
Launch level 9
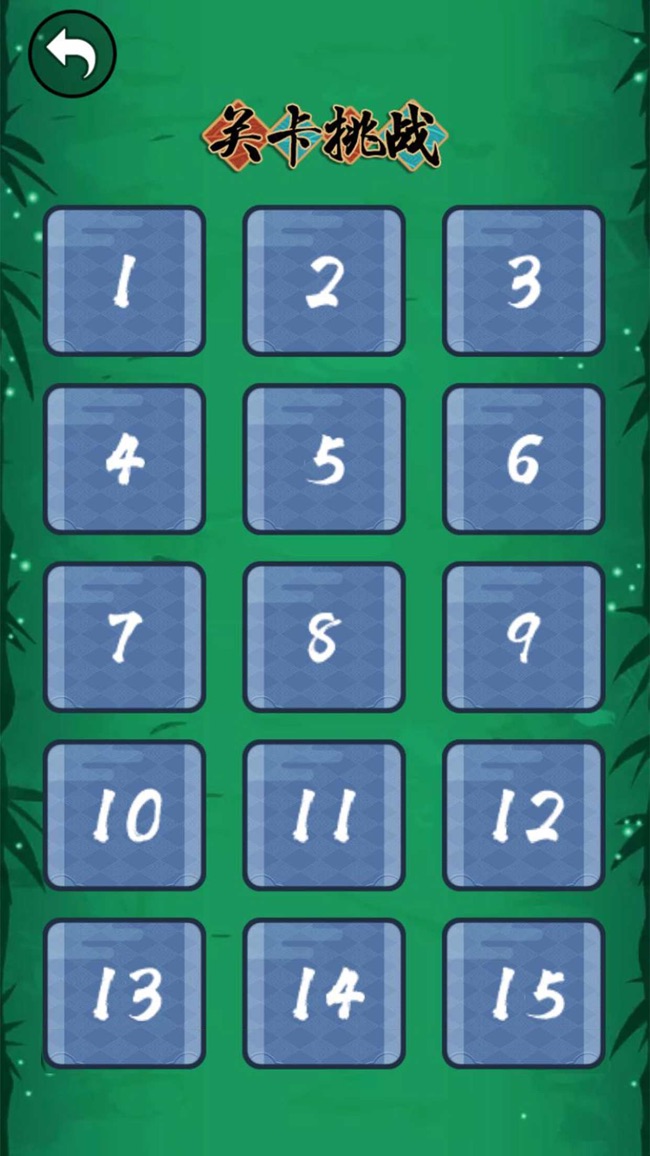point(524,637)
